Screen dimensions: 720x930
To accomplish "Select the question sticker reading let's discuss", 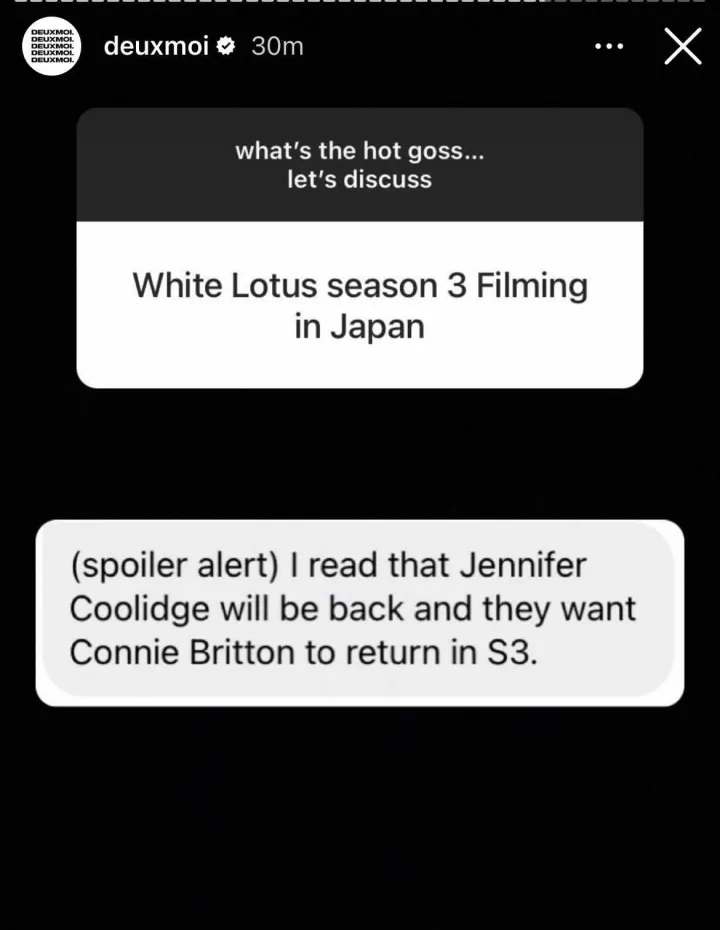I will click(x=359, y=165).
